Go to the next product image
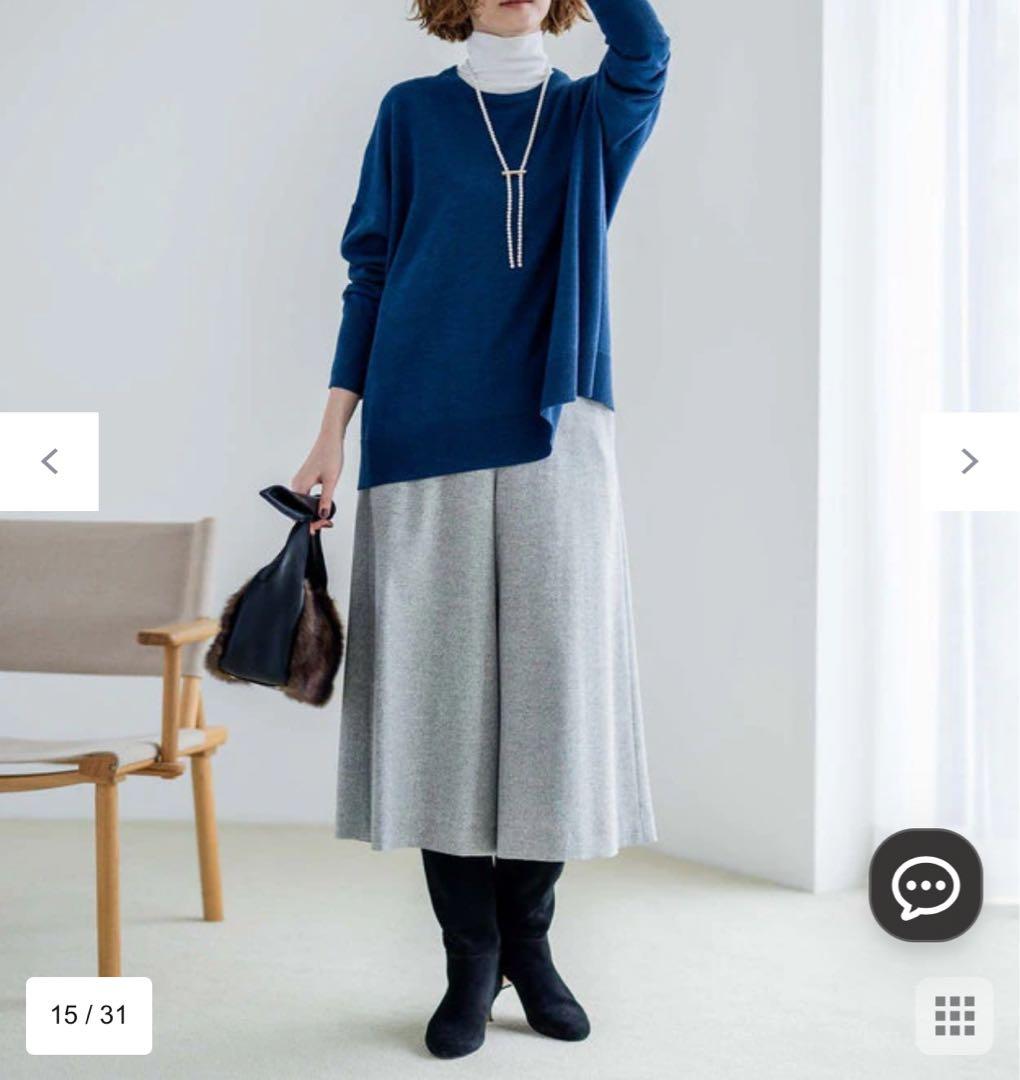 [968, 461]
